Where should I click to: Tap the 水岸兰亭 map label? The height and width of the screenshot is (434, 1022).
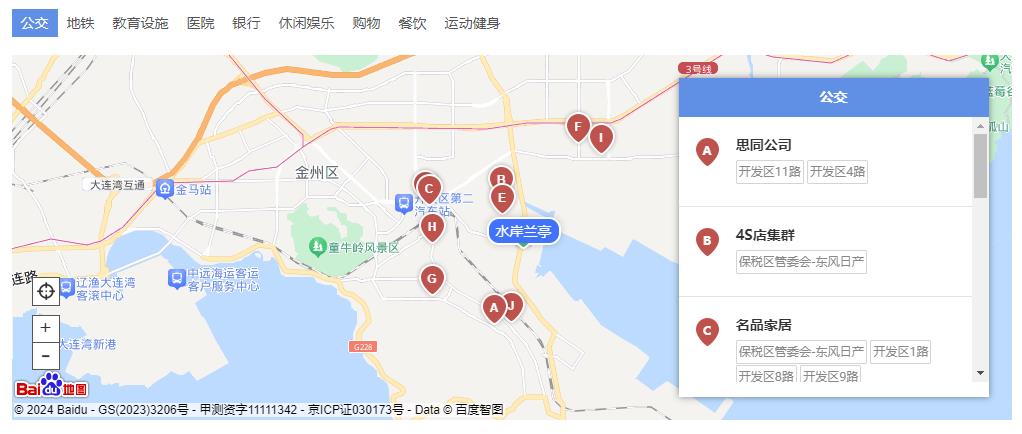[523, 231]
